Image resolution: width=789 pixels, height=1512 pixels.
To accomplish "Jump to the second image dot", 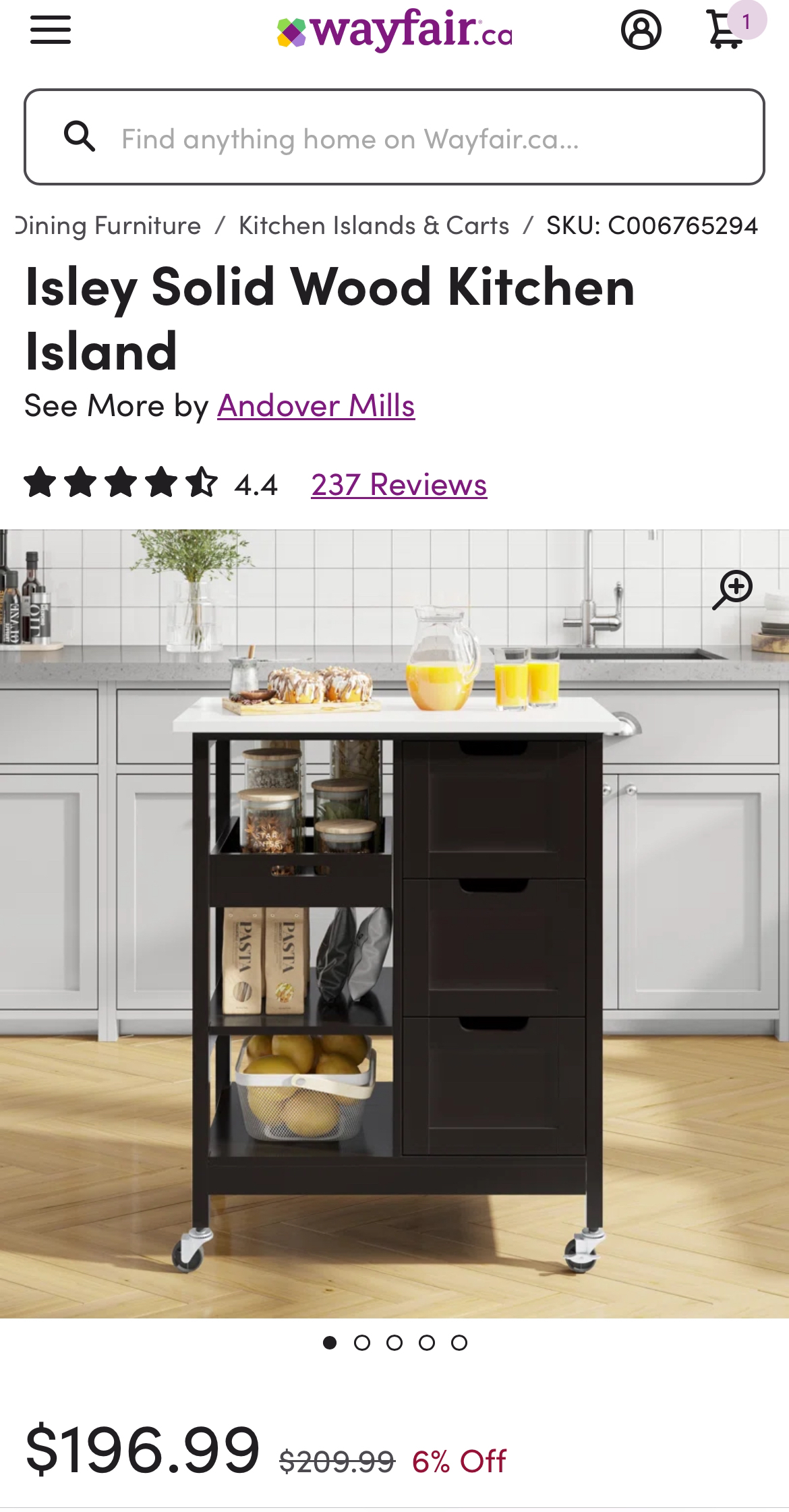I will point(362,1343).
